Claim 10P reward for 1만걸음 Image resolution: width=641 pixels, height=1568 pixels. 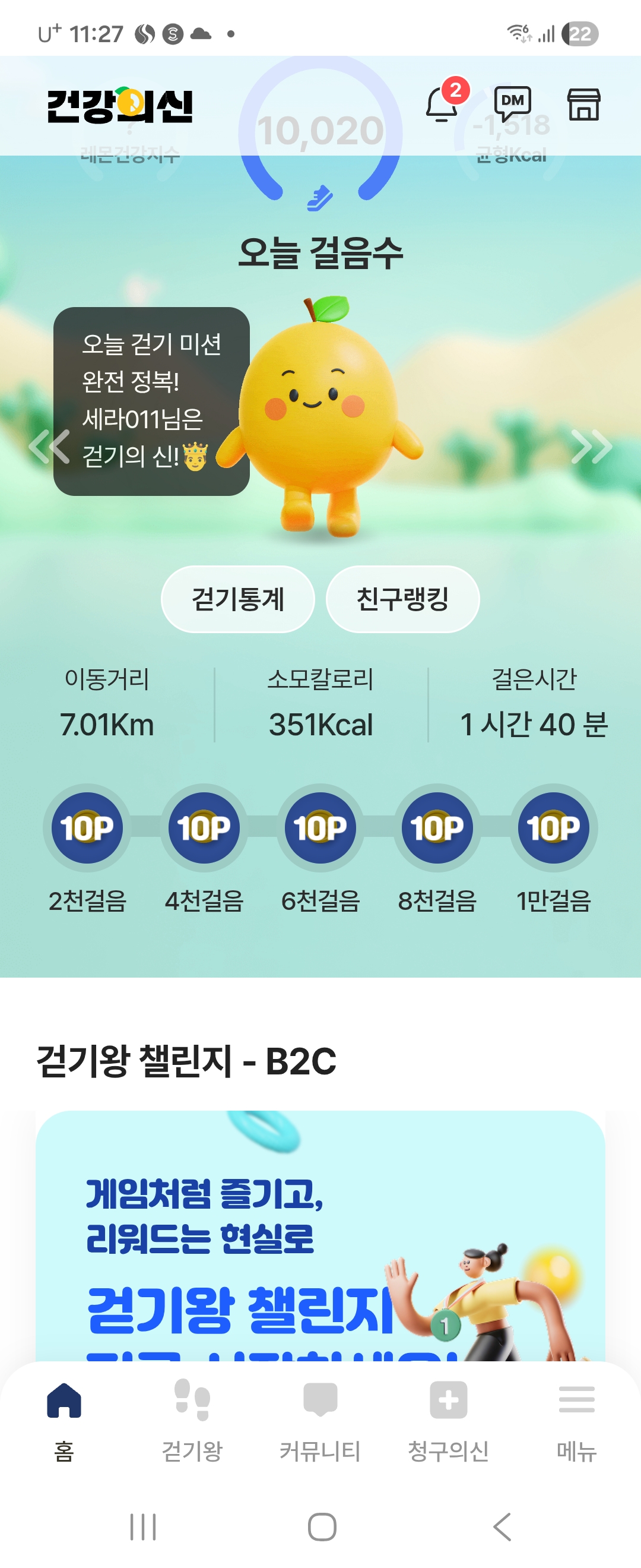[553, 828]
